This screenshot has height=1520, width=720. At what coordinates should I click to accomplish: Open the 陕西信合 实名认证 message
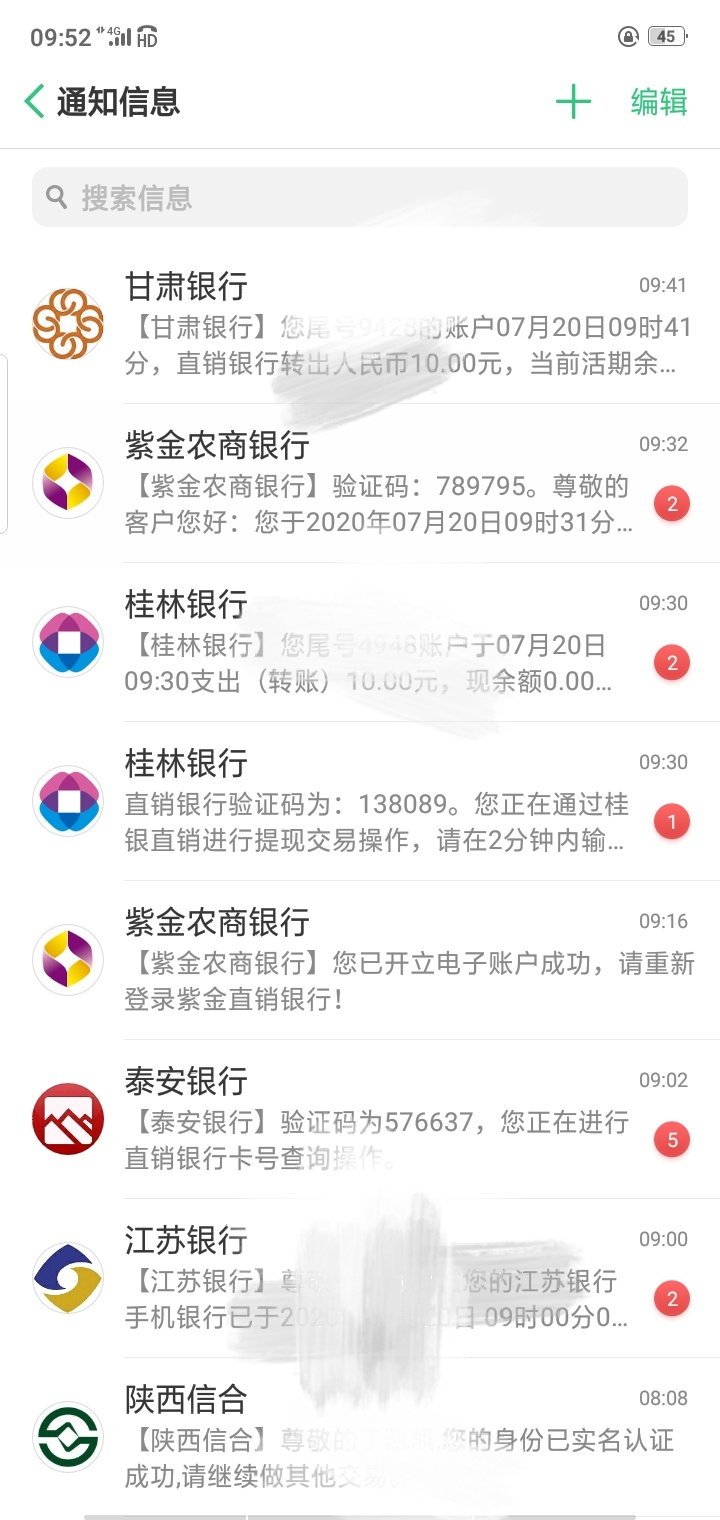coord(360,1438)
